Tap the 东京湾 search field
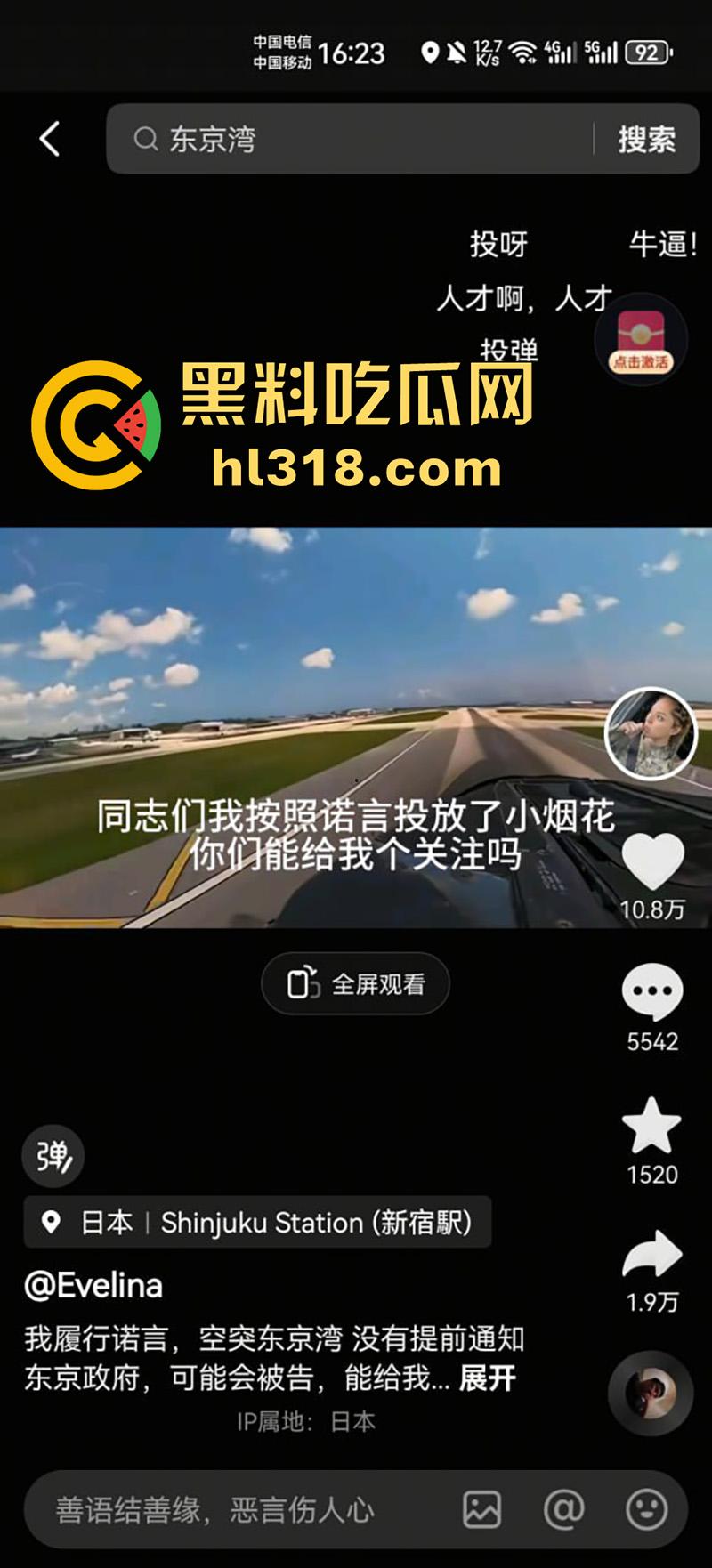712x1568 pixels. [356, 139]
